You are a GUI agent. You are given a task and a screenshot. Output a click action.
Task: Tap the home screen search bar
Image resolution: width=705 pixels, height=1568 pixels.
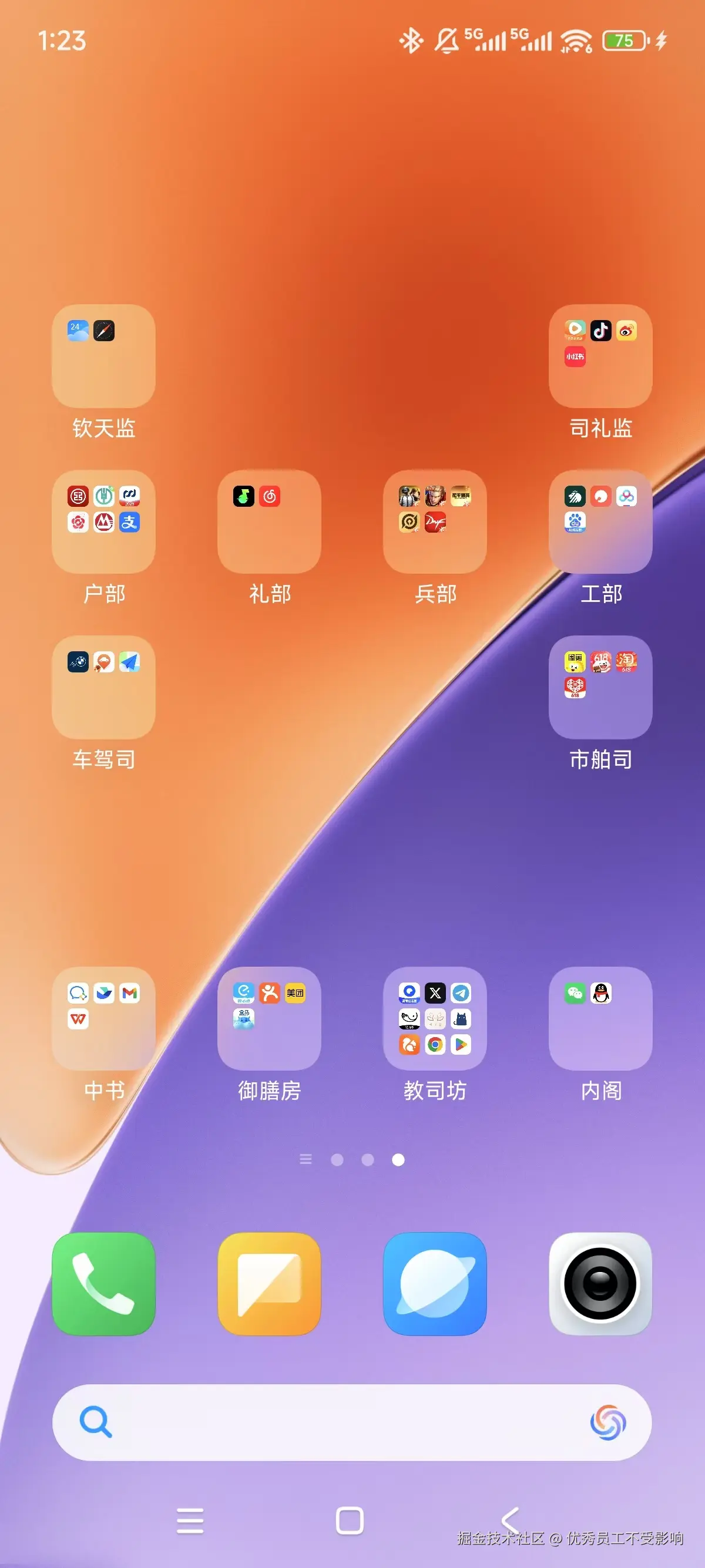tap(341, 1422)
